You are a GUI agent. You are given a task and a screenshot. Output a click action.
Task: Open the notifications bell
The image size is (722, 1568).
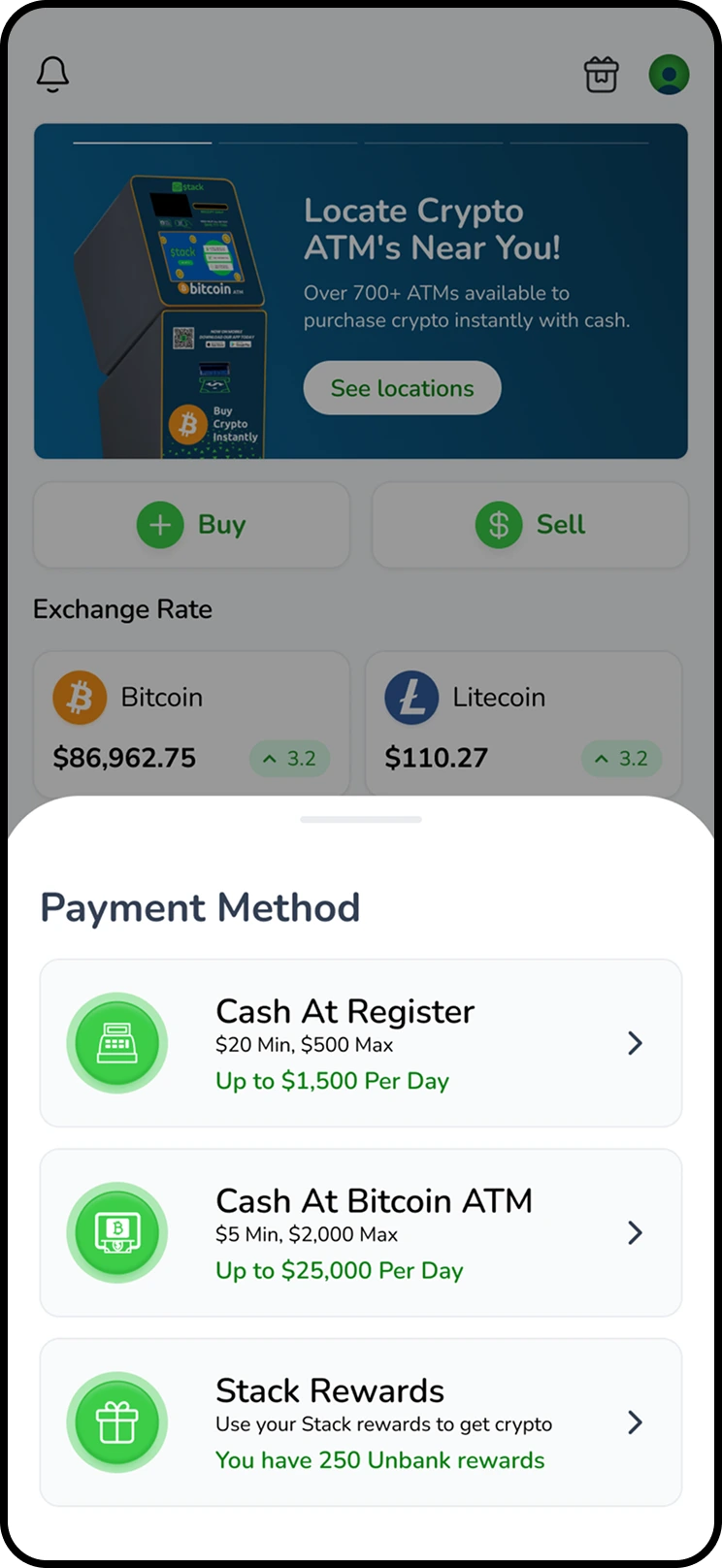(x=53, y=75)
